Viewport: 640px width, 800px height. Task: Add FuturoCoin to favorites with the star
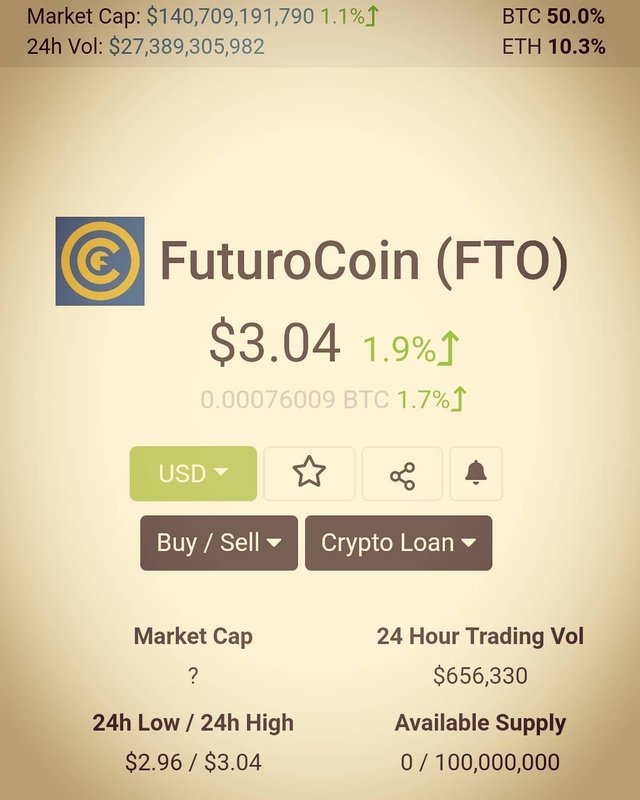click(x=309, y=473)
